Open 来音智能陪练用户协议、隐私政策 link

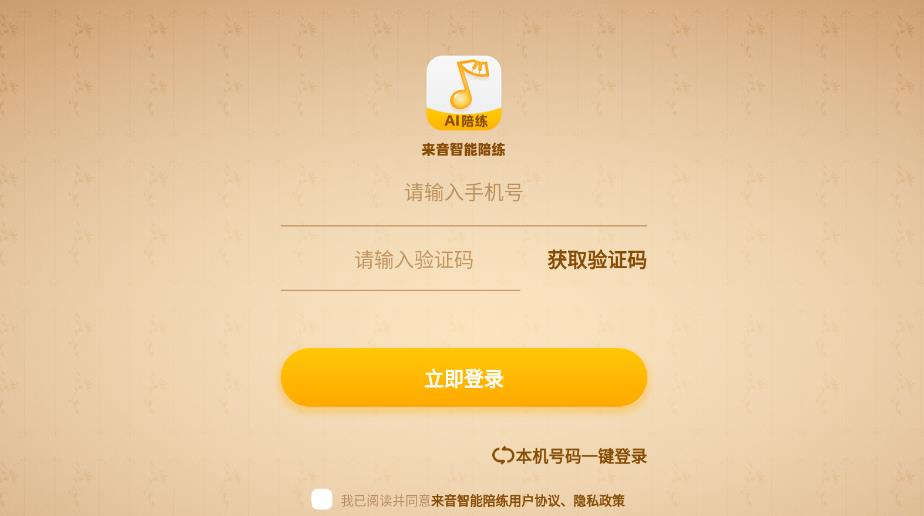[x=527, y=501]
